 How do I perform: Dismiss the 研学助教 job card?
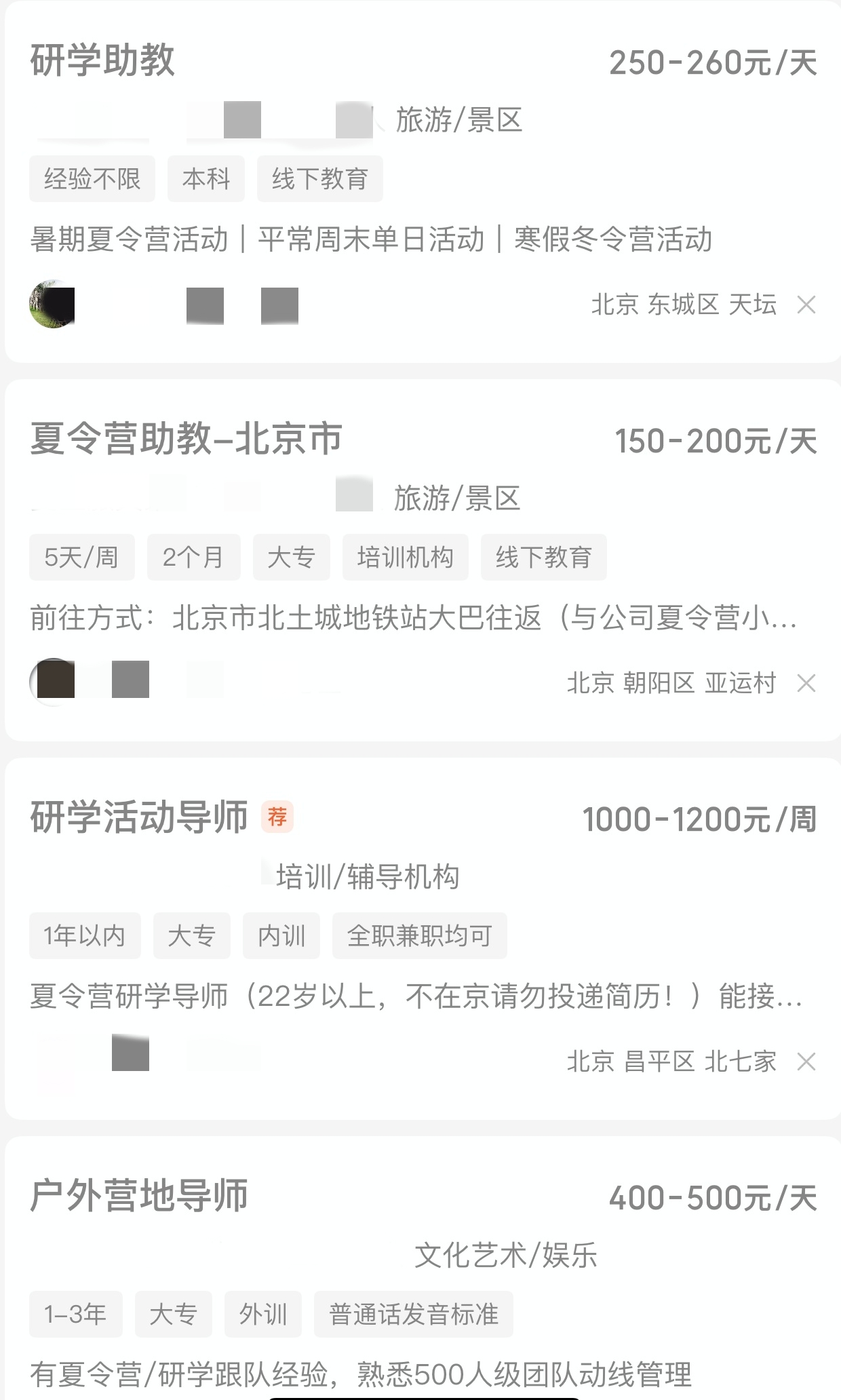(806, 305)
